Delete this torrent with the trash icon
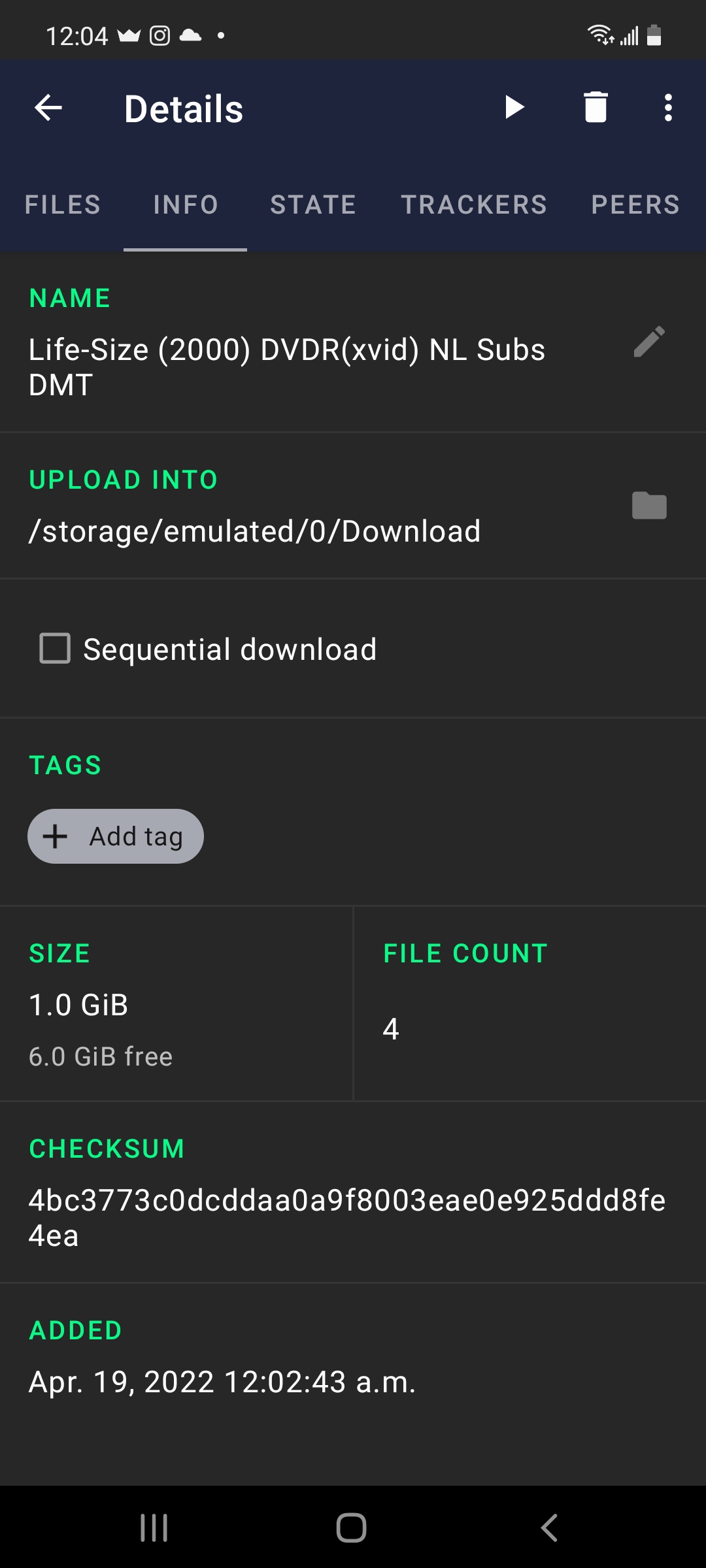Screen dimensions: 706x1568 (x=596, y=108)
